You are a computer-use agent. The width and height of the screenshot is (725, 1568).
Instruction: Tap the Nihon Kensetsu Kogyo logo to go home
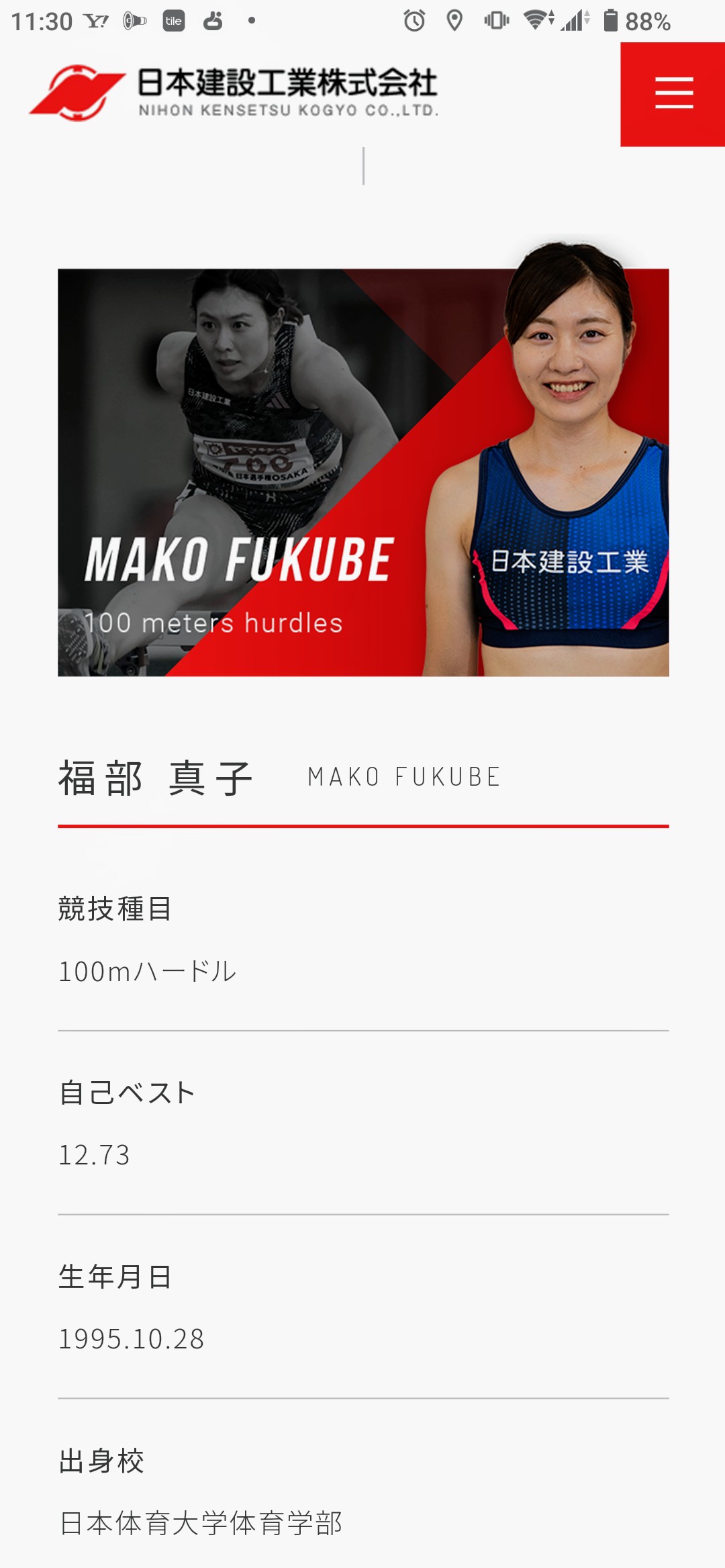[234, 93]
